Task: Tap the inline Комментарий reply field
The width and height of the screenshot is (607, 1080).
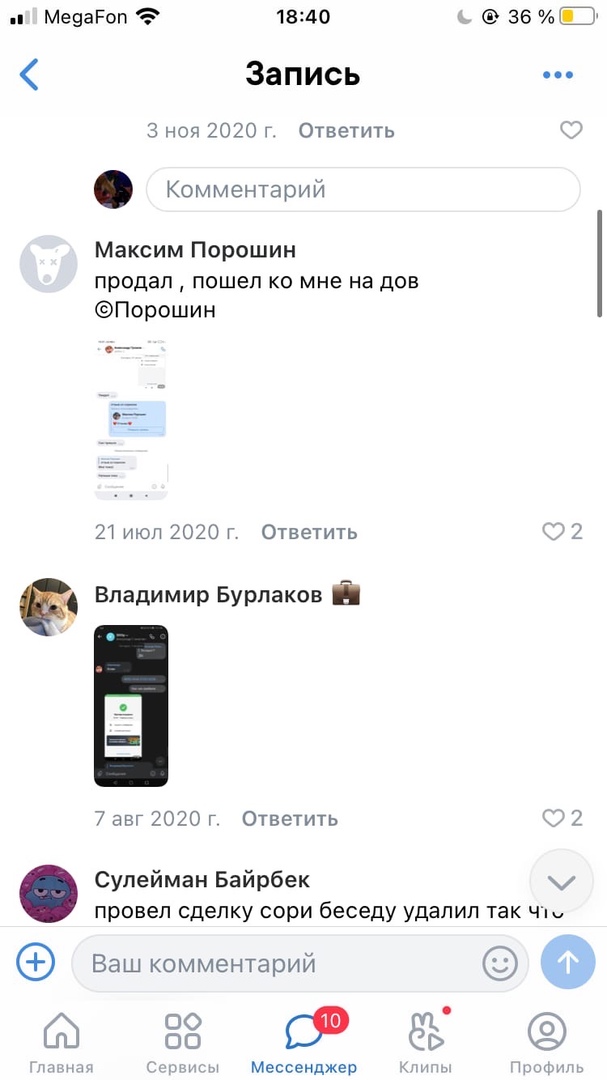Action: [x=363, y=189]
